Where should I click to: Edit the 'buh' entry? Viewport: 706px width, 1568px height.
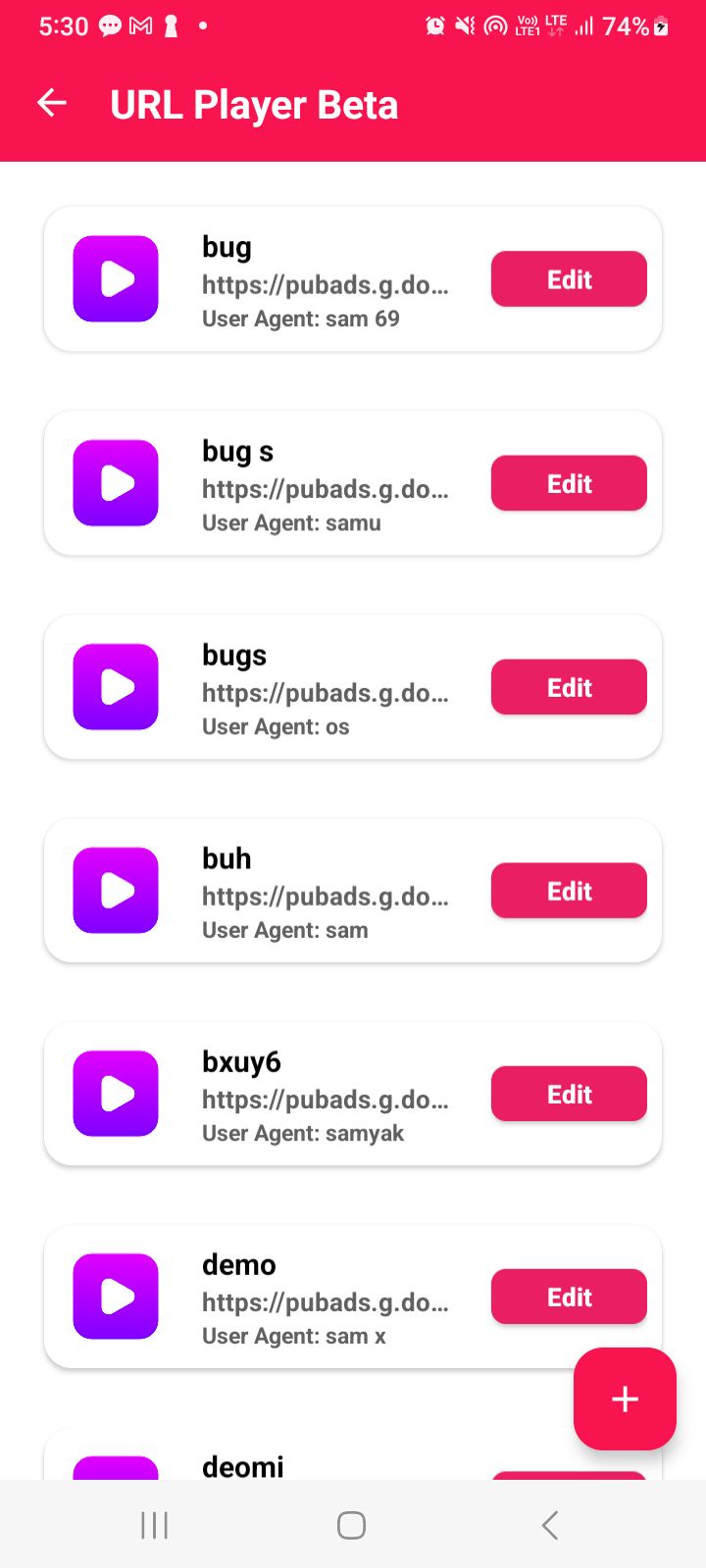click(x=569, y=891)
